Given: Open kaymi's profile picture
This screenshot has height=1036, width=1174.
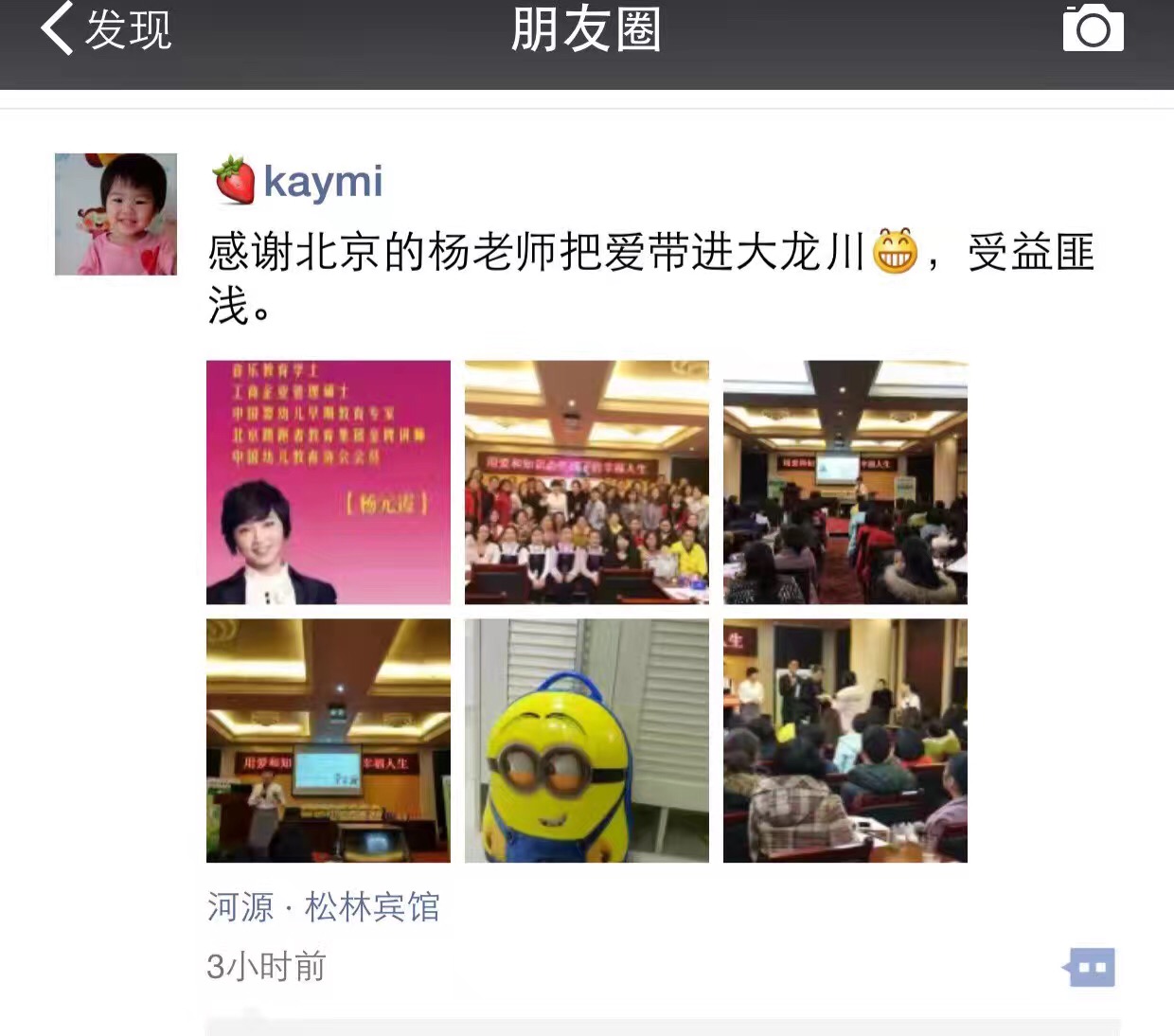Looking at the screenshot, I should point(116,214).
